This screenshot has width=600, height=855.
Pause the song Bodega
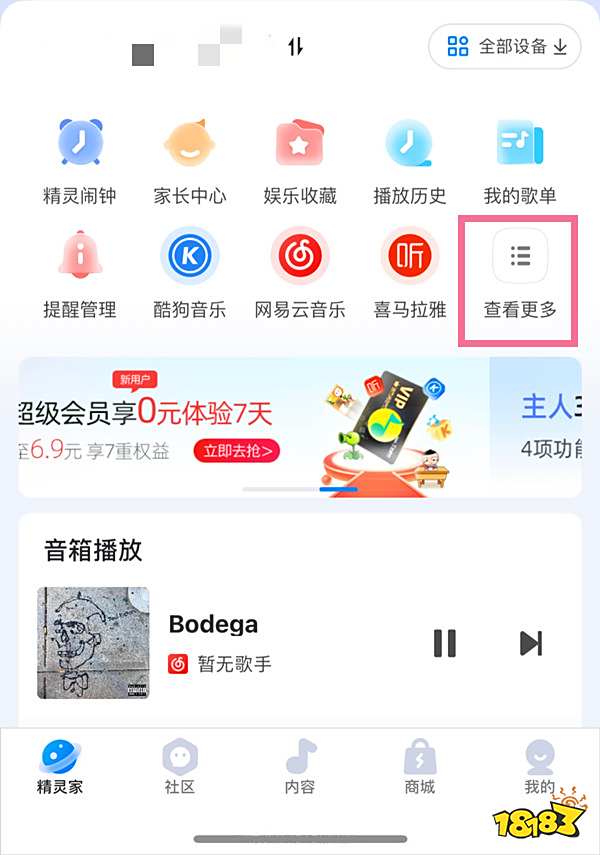pyautogui.click(x=445, y=643)
